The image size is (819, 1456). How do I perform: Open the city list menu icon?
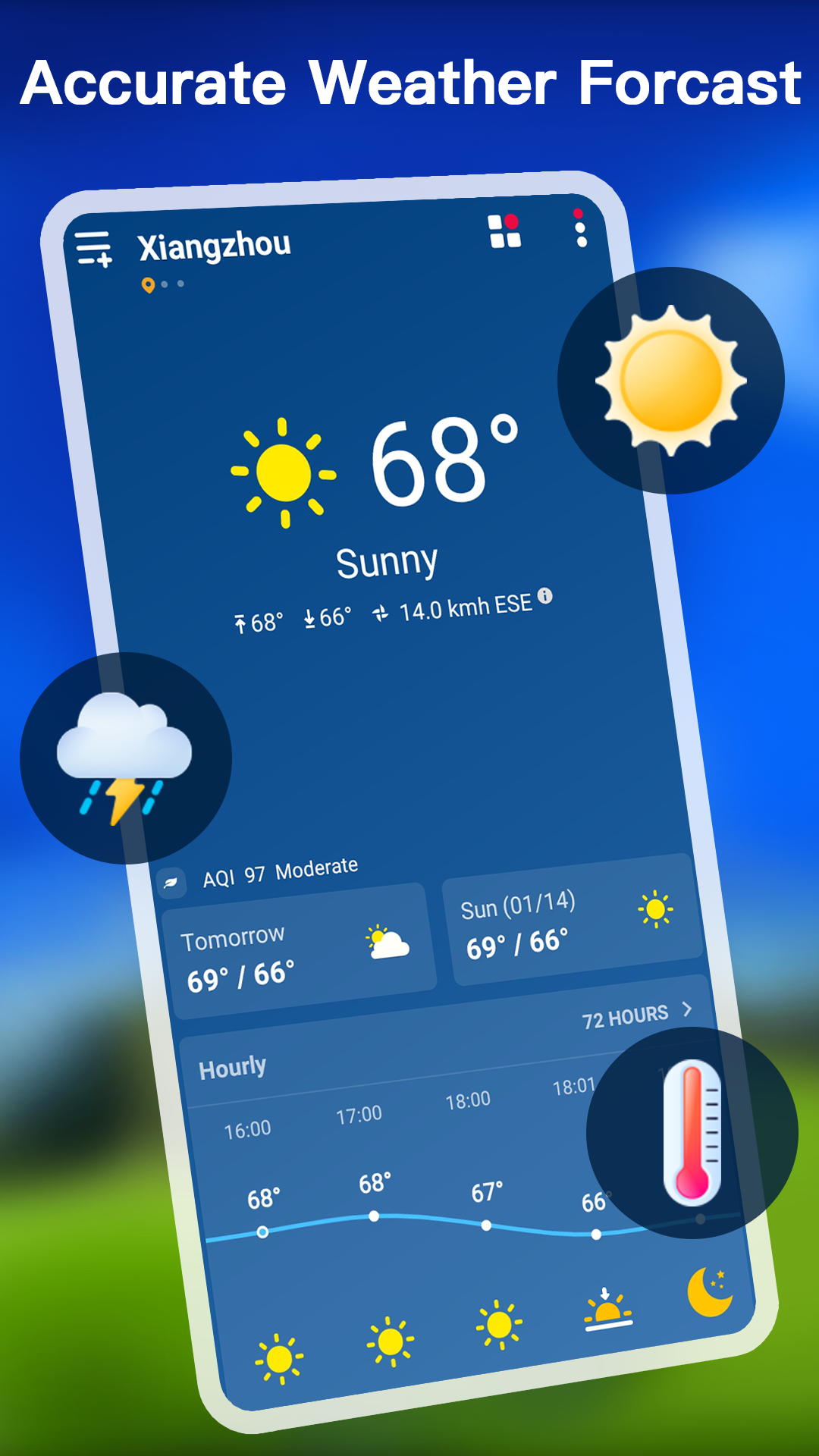click(x=94, y=247)
